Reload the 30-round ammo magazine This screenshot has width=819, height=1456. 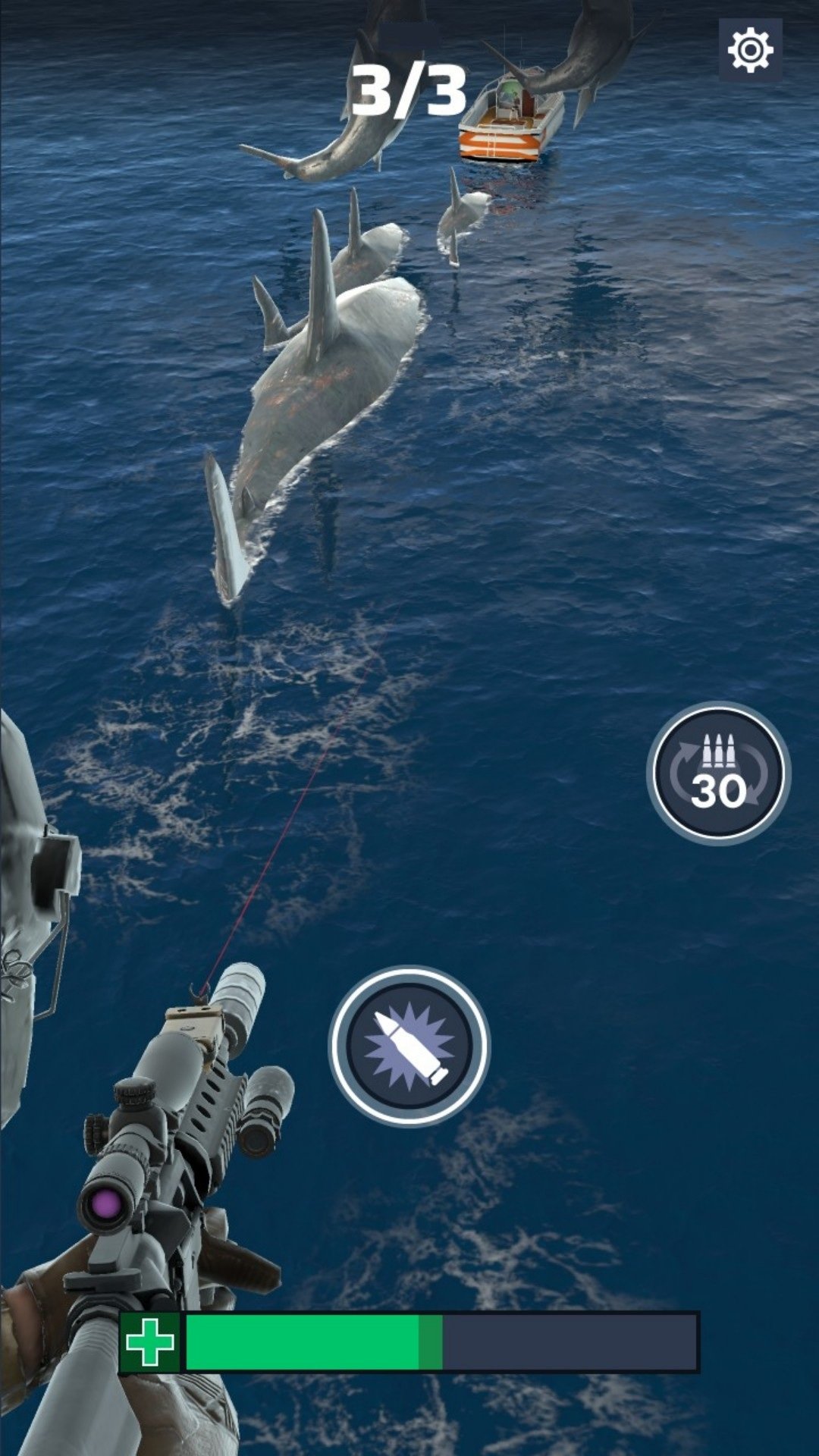718,773
